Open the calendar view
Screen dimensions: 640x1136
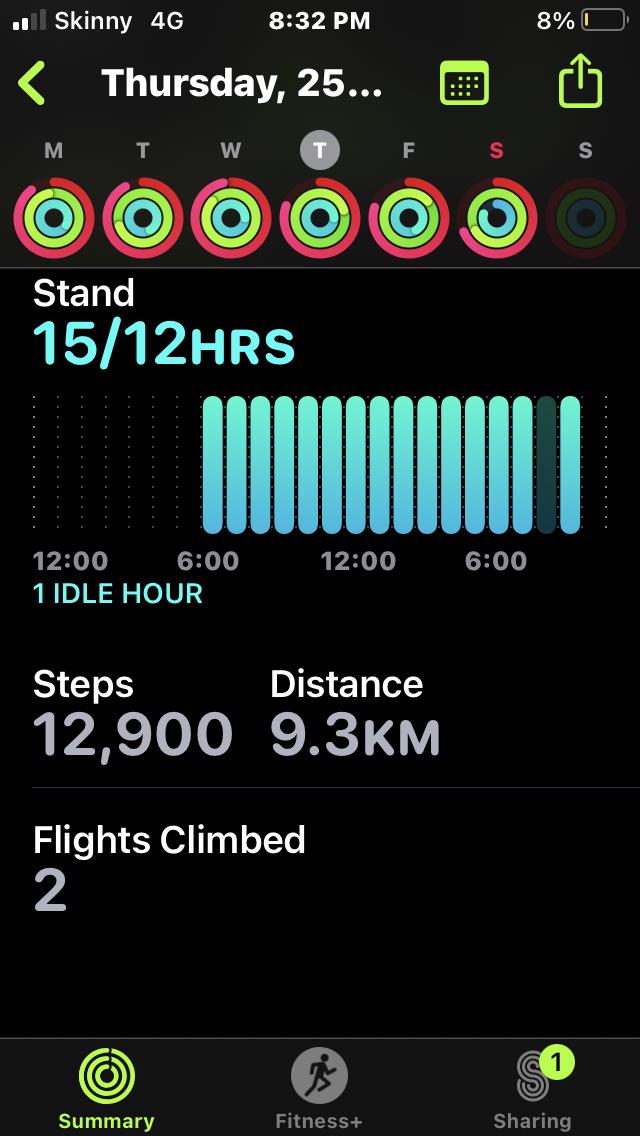click(x=464, y=84)
